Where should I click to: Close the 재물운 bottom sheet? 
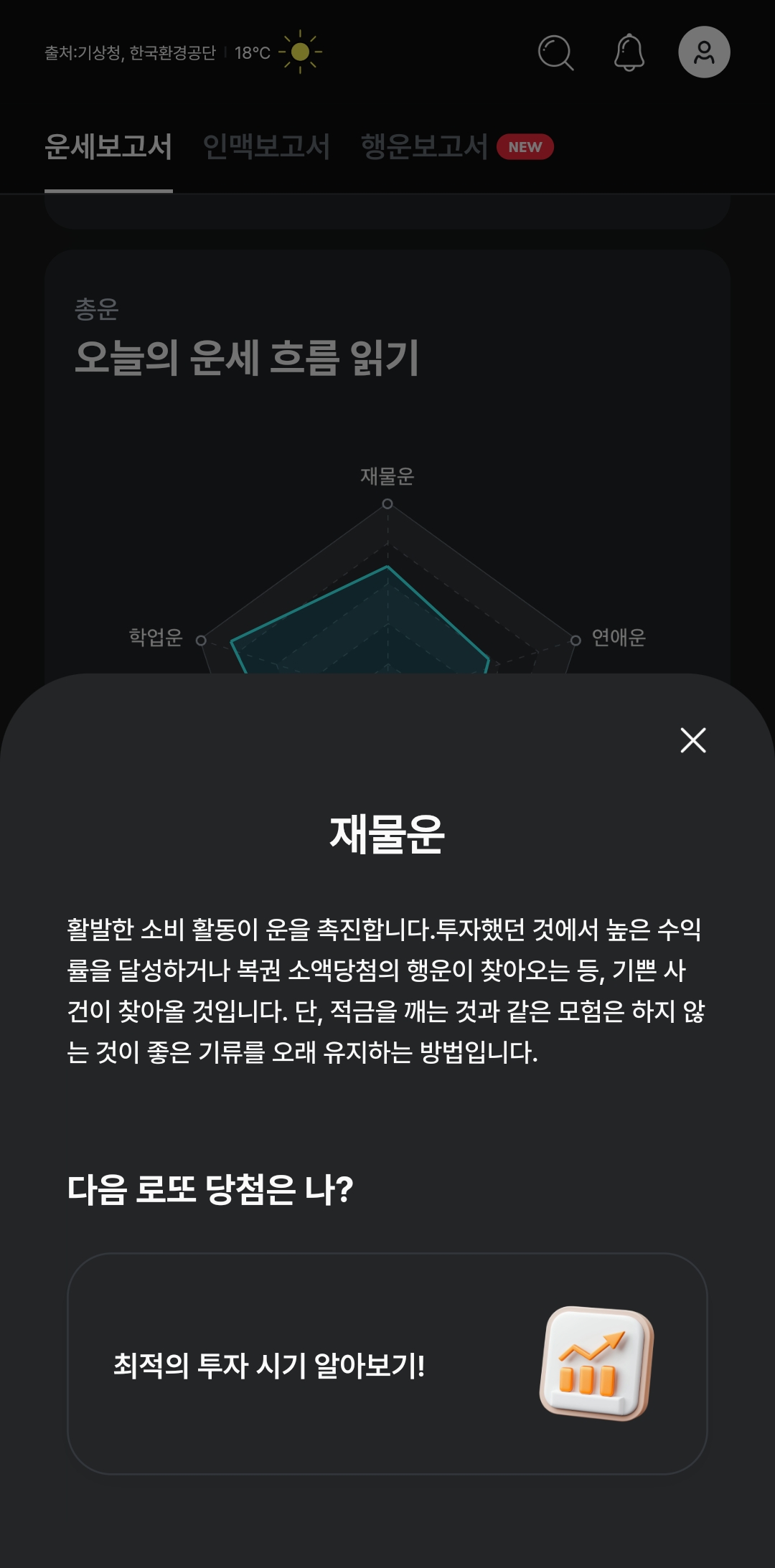click(x=692, y=740)
